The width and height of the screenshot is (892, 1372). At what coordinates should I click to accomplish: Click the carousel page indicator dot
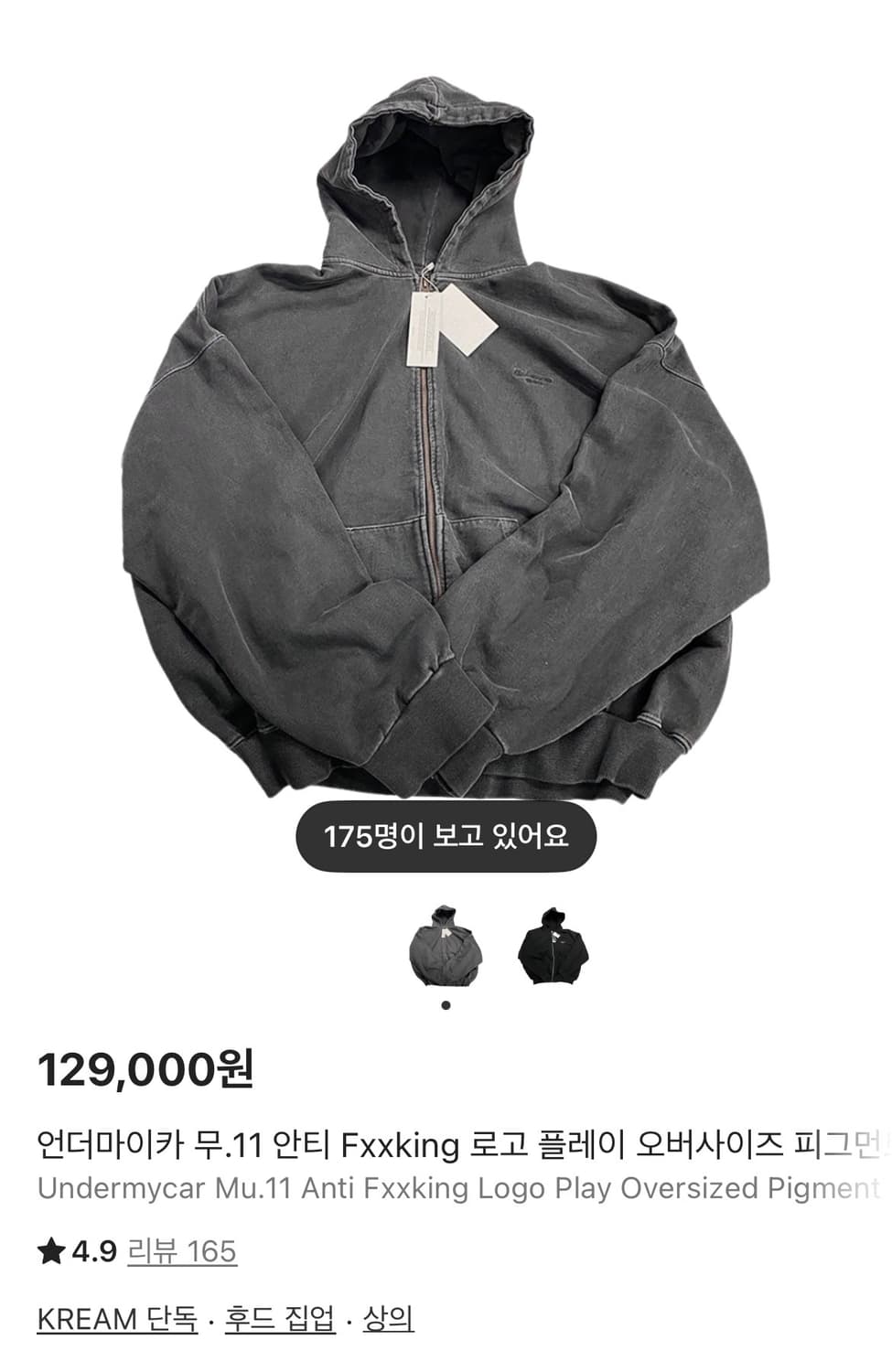446,1004
